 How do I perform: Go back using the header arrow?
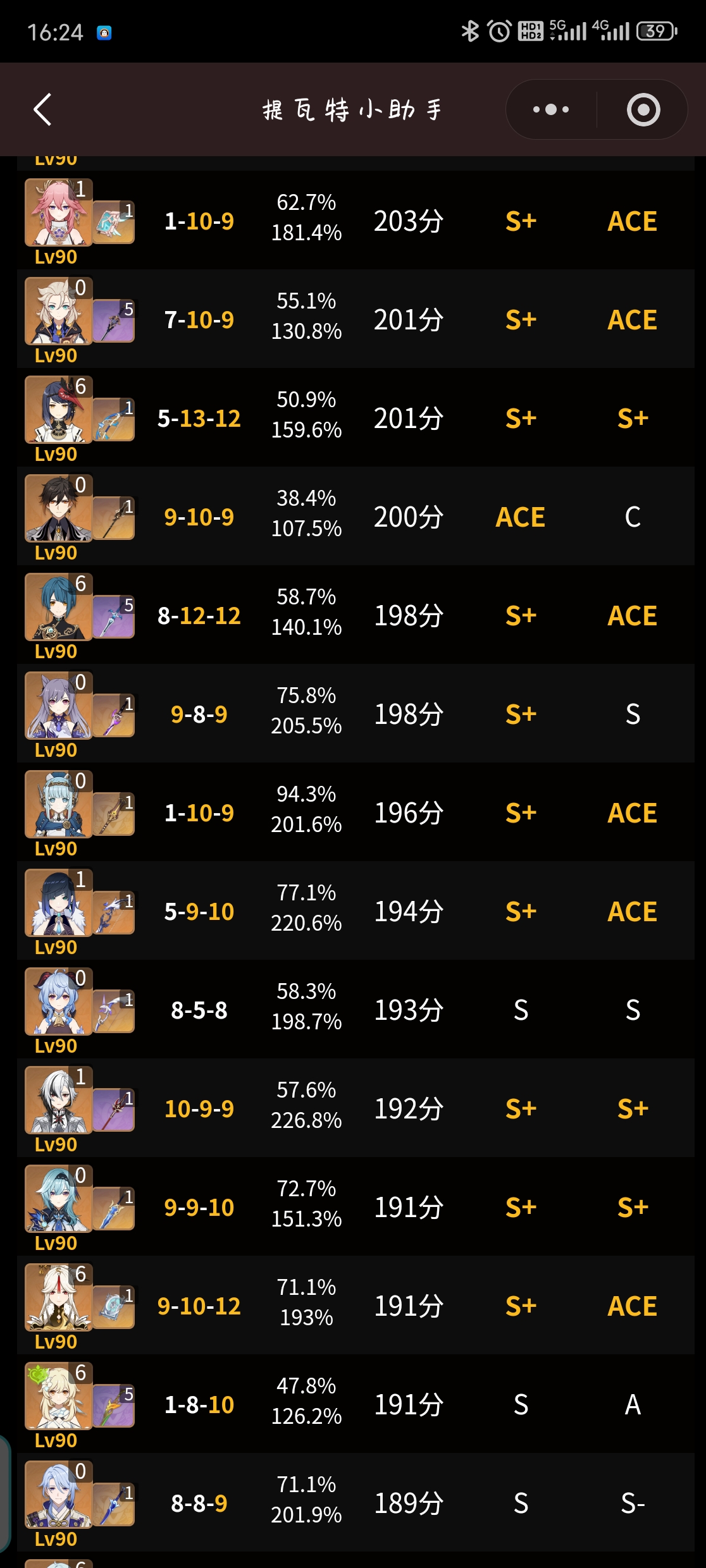42,109
